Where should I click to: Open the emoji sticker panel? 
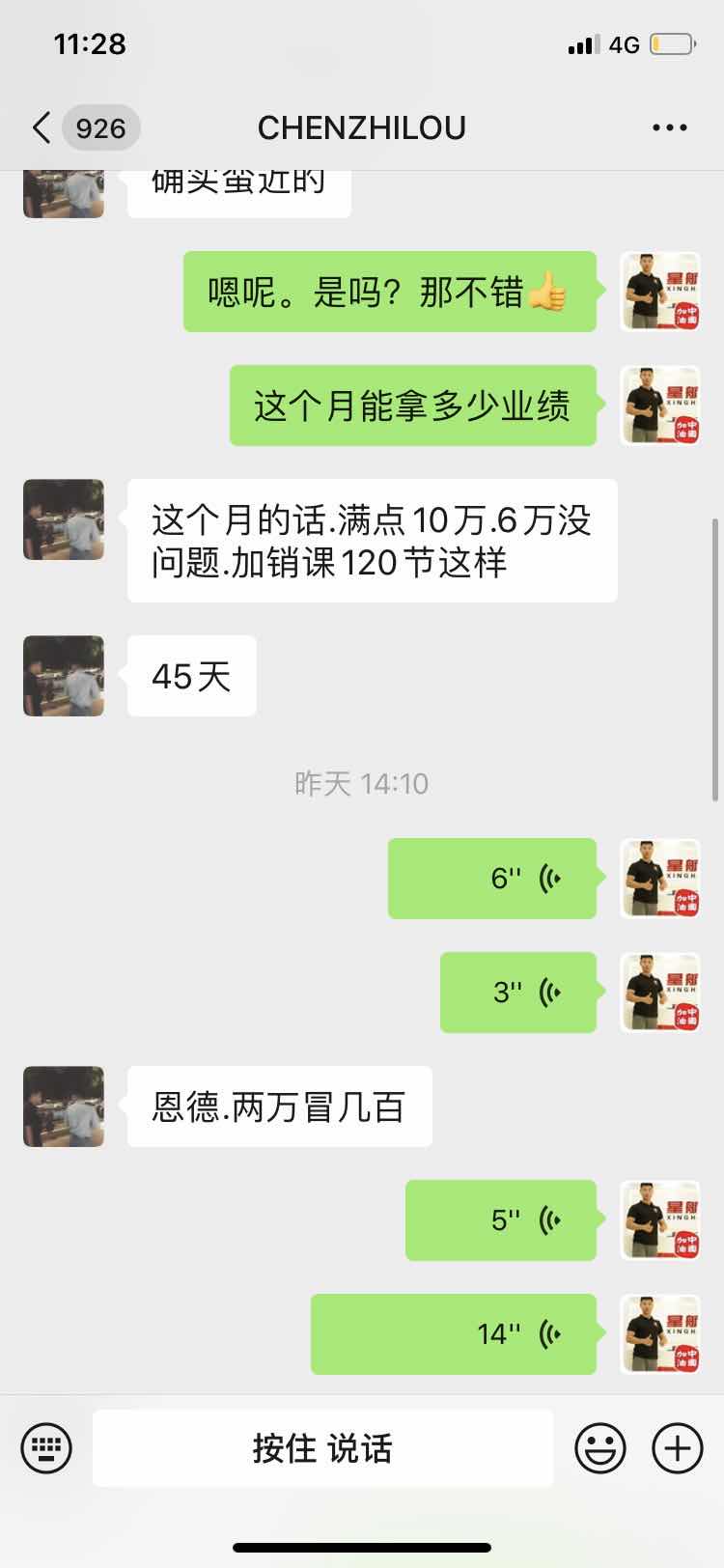(x=599, y=1448)
